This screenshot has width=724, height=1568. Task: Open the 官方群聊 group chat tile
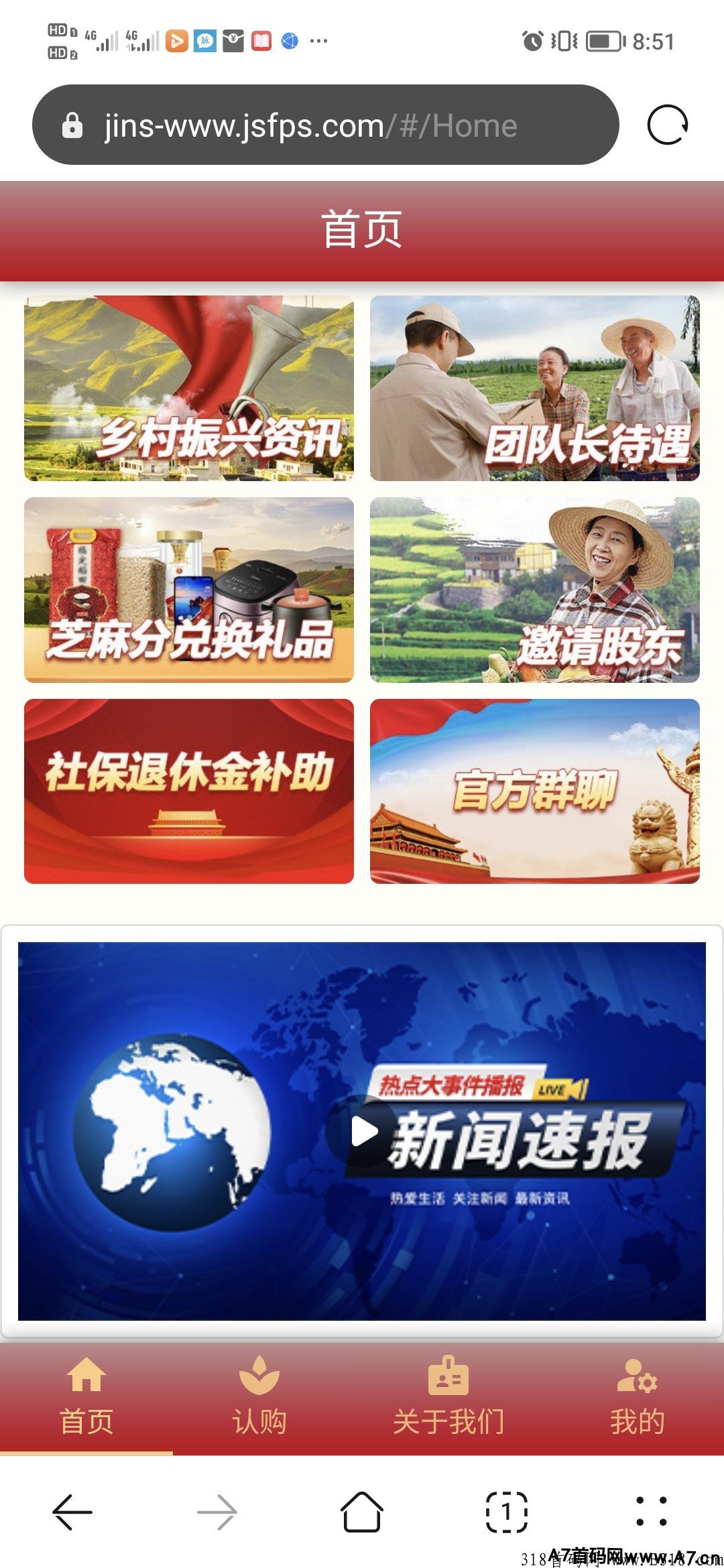pos(534,791)
